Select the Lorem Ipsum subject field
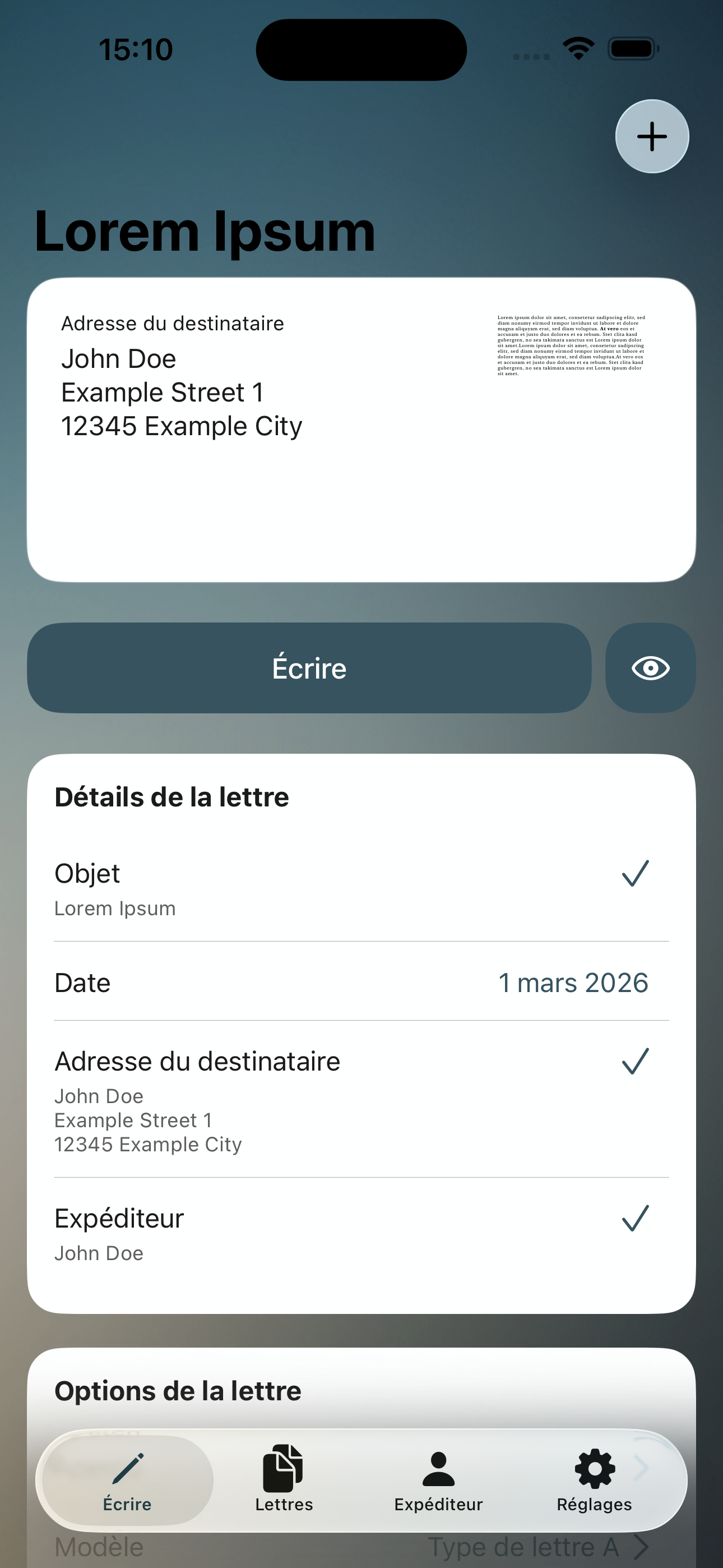 coord(115,907)
